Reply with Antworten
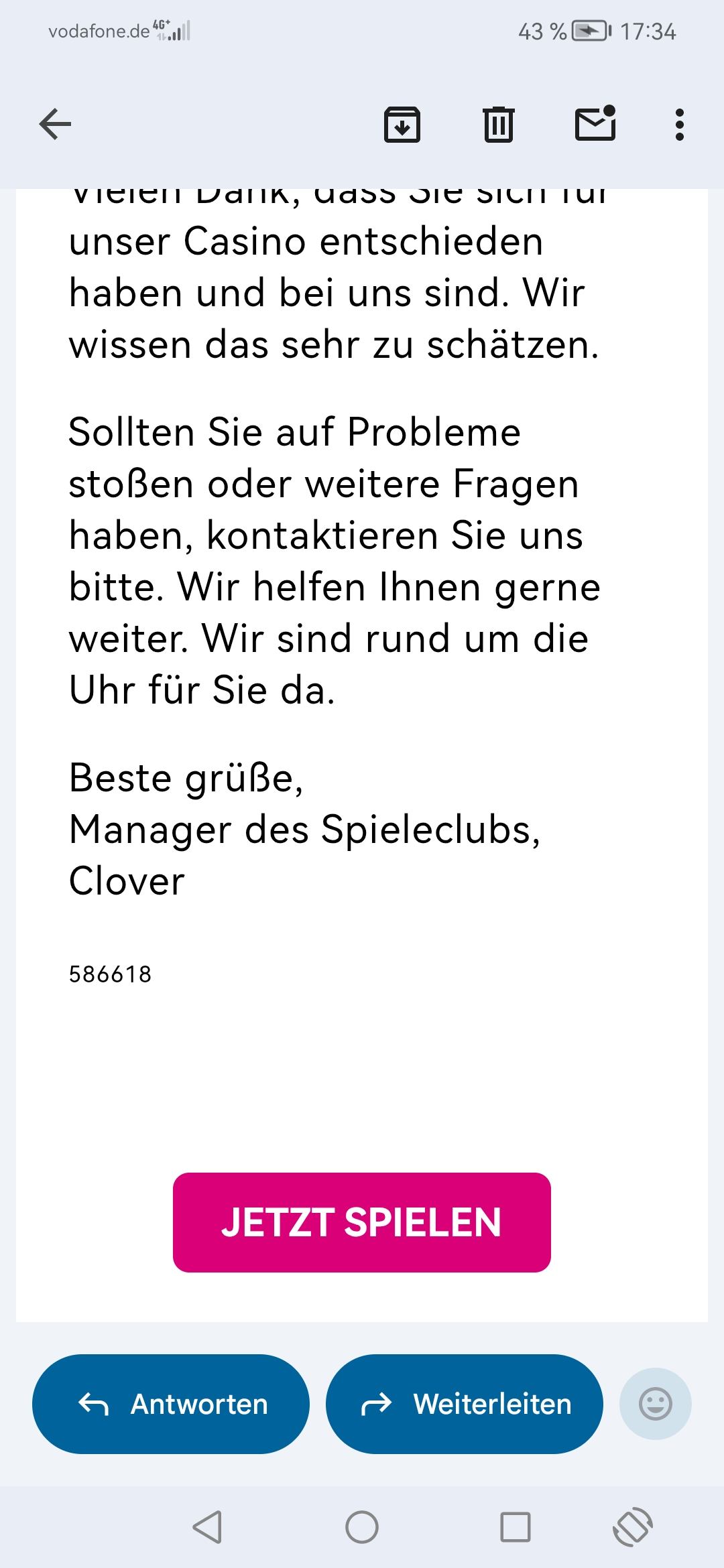Screen dimensions: 724x1568 click(171, 1404)
